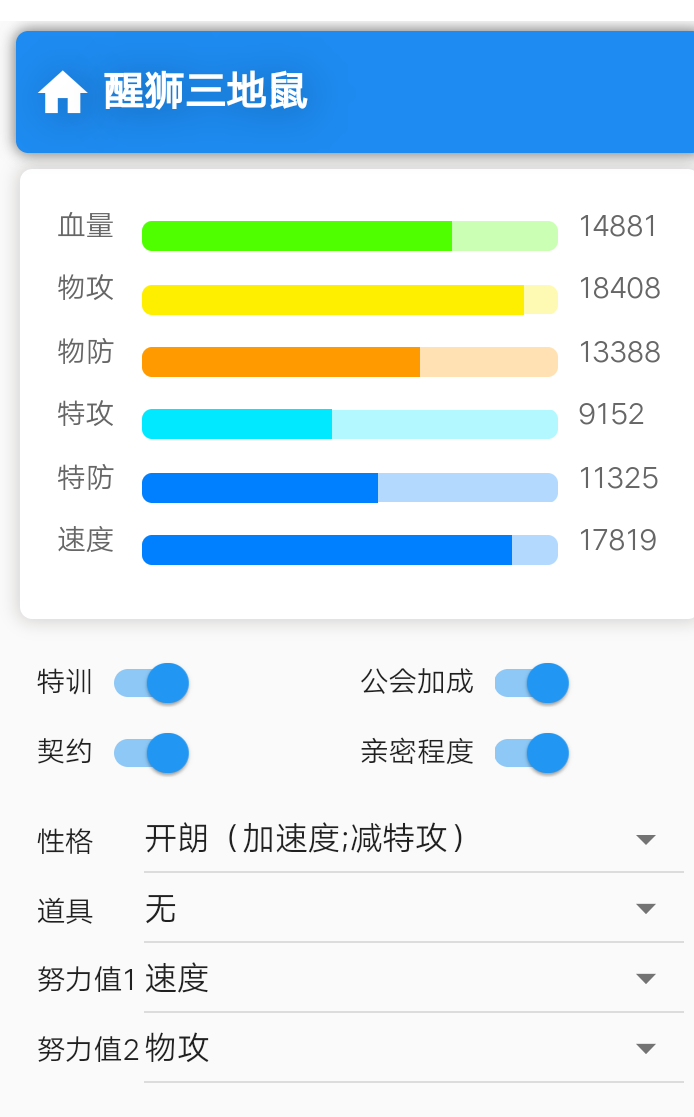The width and height of the screenshot is (694, 1117).
Task: Select a different 努力值2 from 物攻 dropdown
Action: [x=413, y=1049]
